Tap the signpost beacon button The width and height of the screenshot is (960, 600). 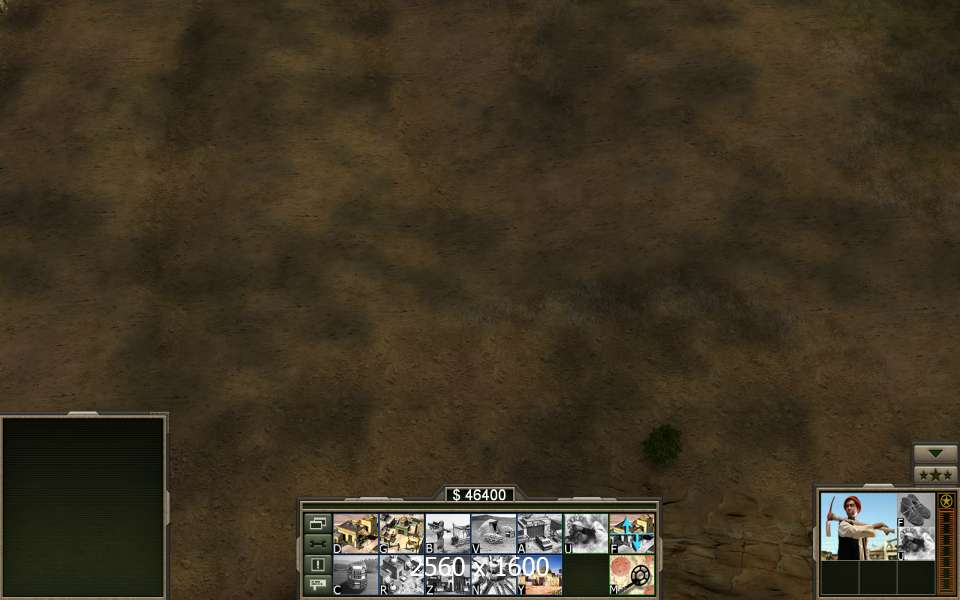[x=317, y=584]
